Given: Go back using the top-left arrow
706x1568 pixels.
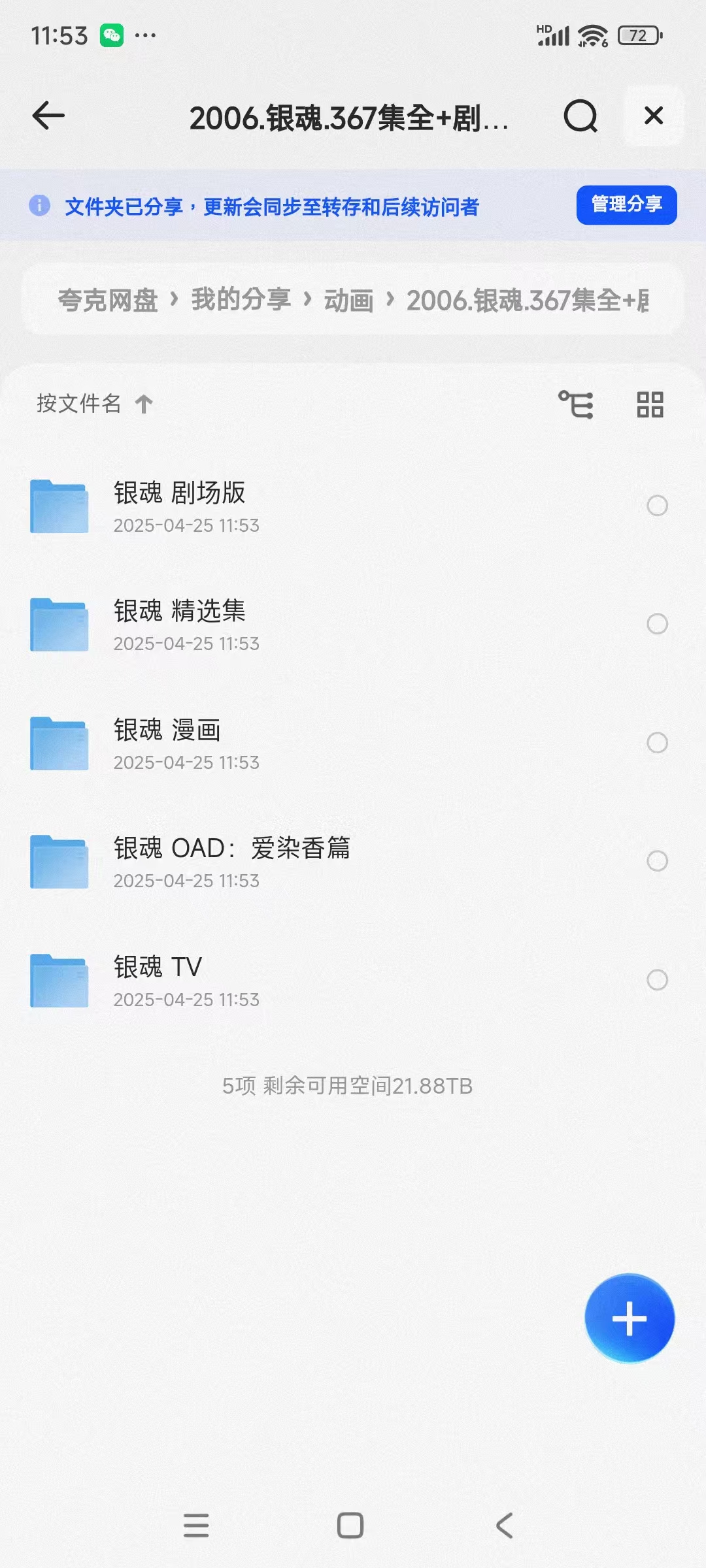Looking at the screenshot, I should 48,116.
